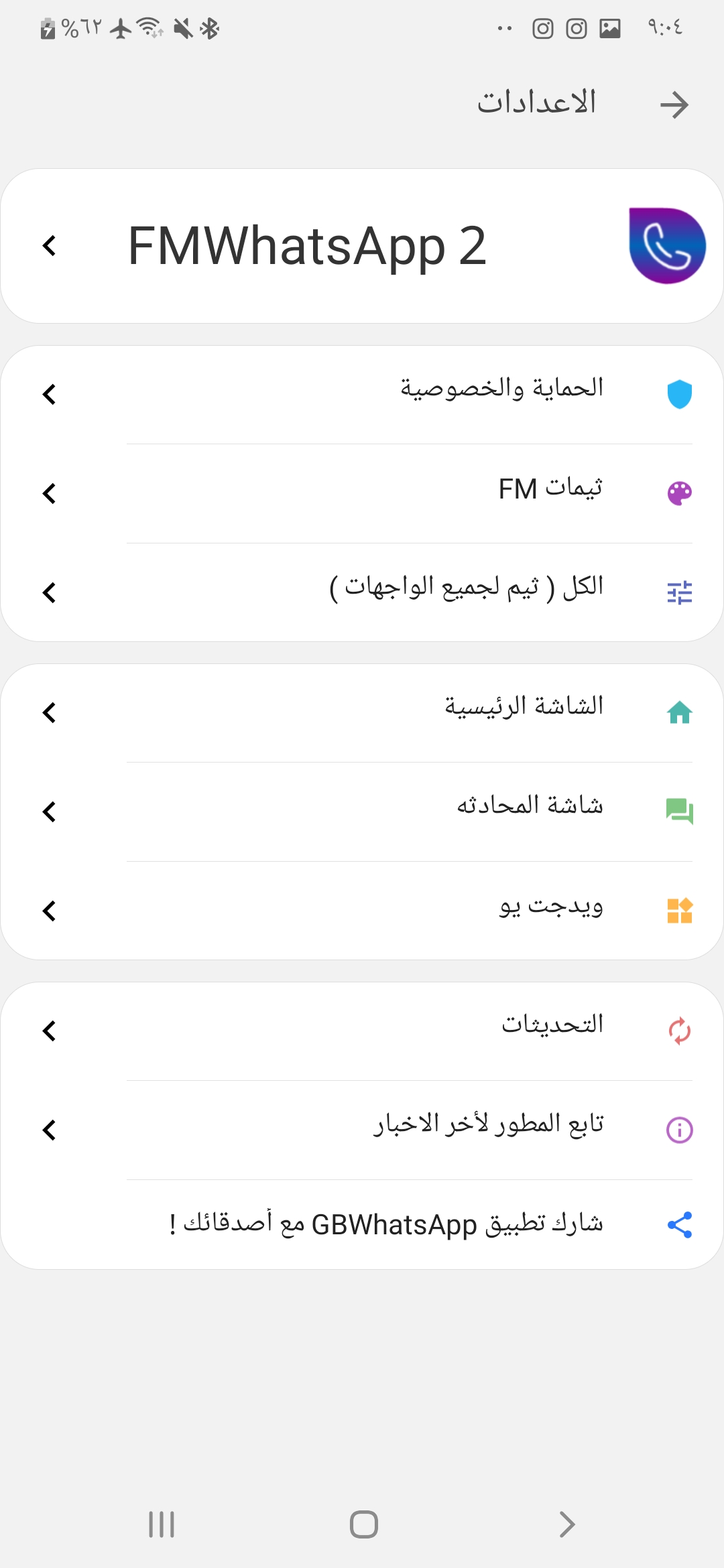The height and width of the screenshot is (1568, 724).
Task: Open الحماية والخصوصية settings
Action: click(x=362, y=394)
